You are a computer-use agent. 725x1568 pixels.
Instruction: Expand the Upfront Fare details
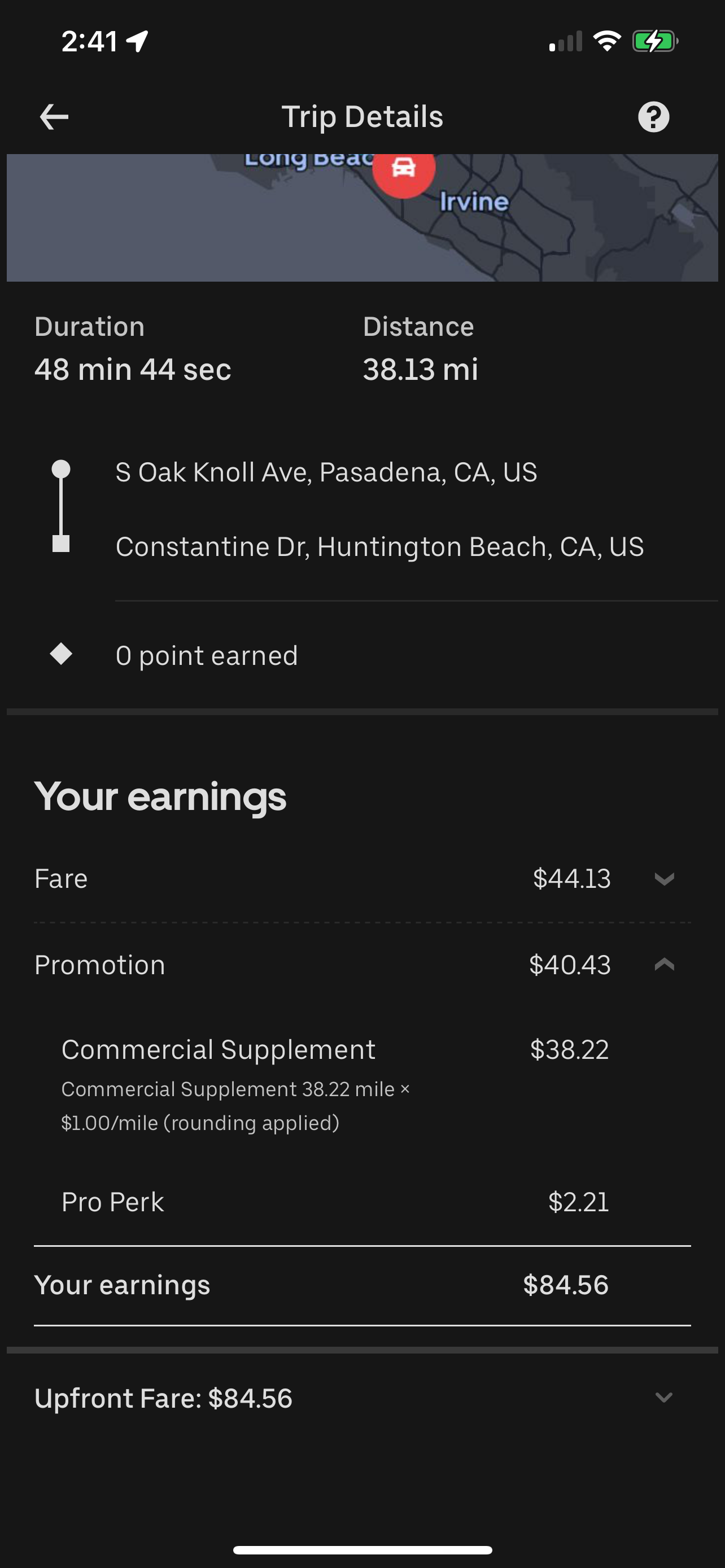click(x=665, y=1398)
